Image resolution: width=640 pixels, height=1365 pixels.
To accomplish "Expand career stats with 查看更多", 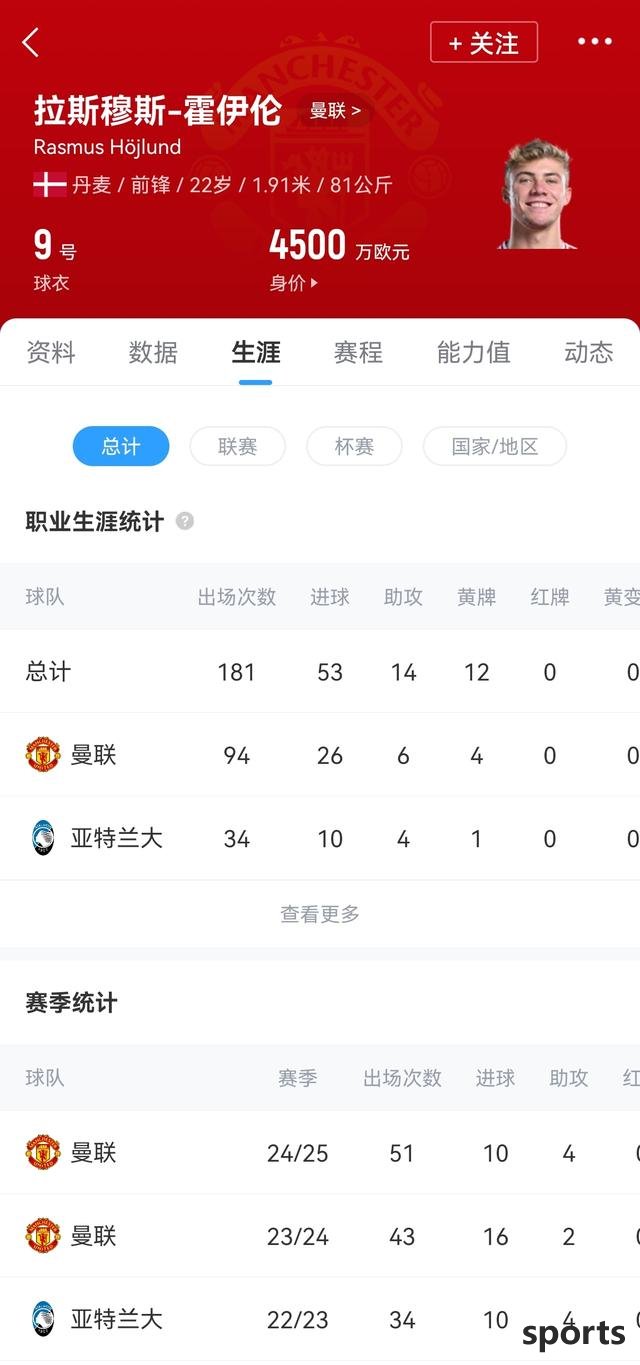I will [x=320, y=913].
